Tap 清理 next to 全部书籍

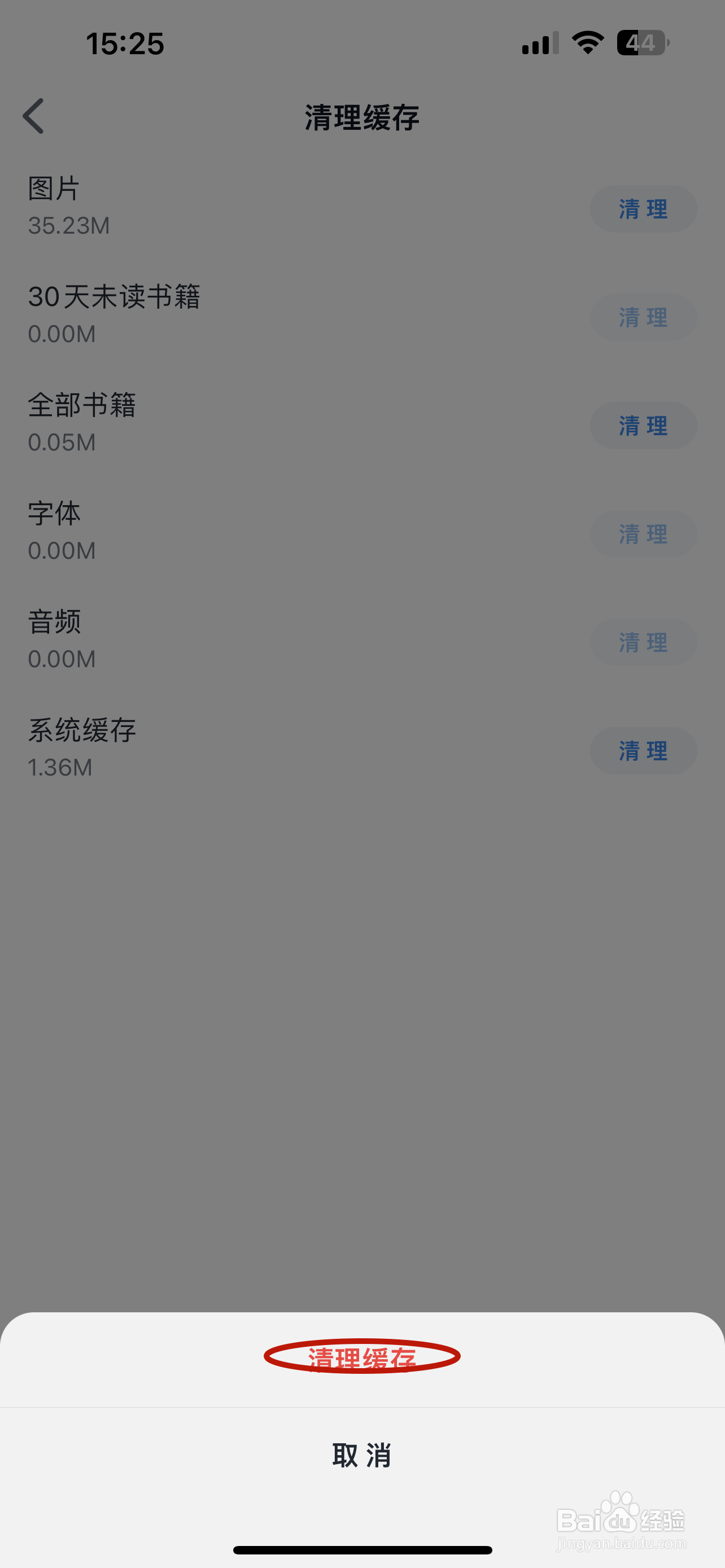point(643,426)
